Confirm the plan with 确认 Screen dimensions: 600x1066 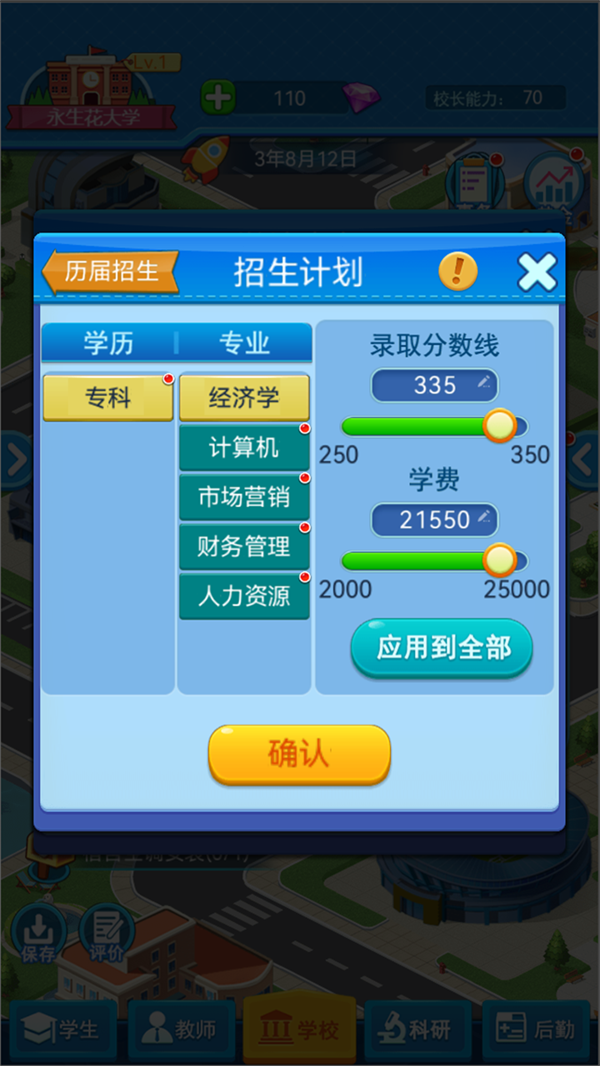click(299, 754)
